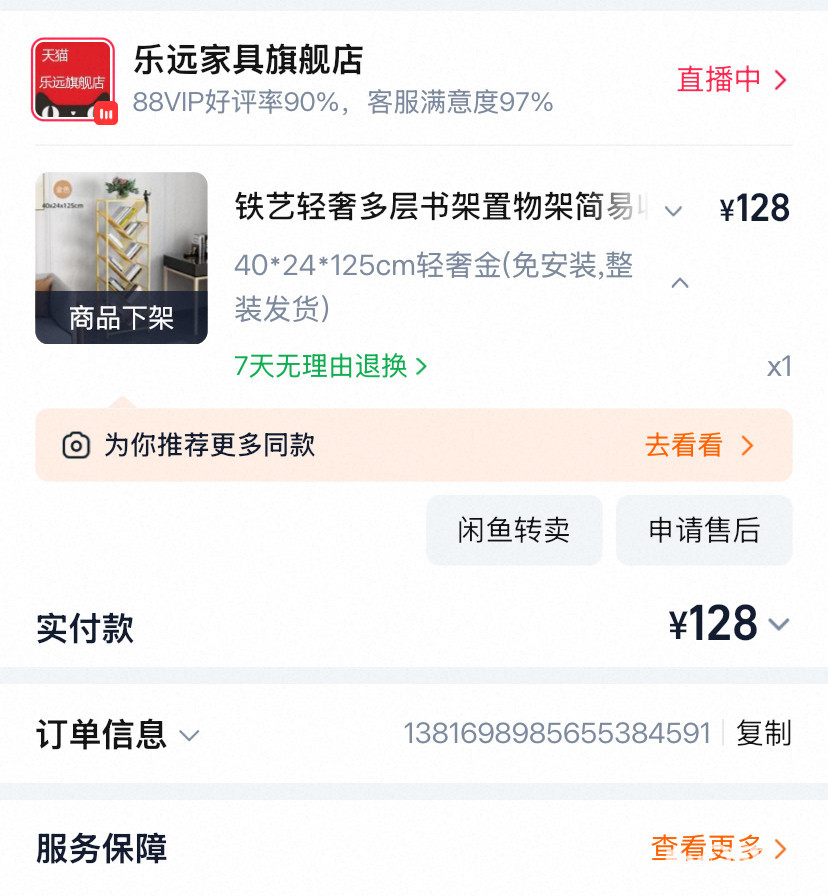The height and width of the screenshot is (896, 828).
Task: Copy the order number with 复制
Action: [764, 733]
